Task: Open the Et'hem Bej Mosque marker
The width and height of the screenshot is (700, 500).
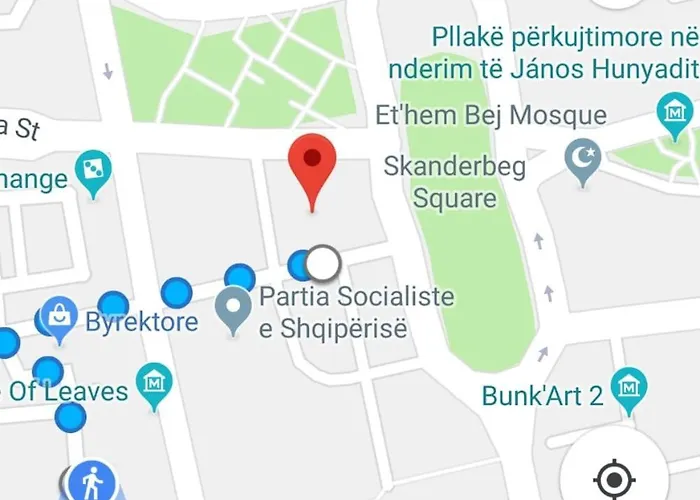Action: pyautogui.click(x=582, y=160)
